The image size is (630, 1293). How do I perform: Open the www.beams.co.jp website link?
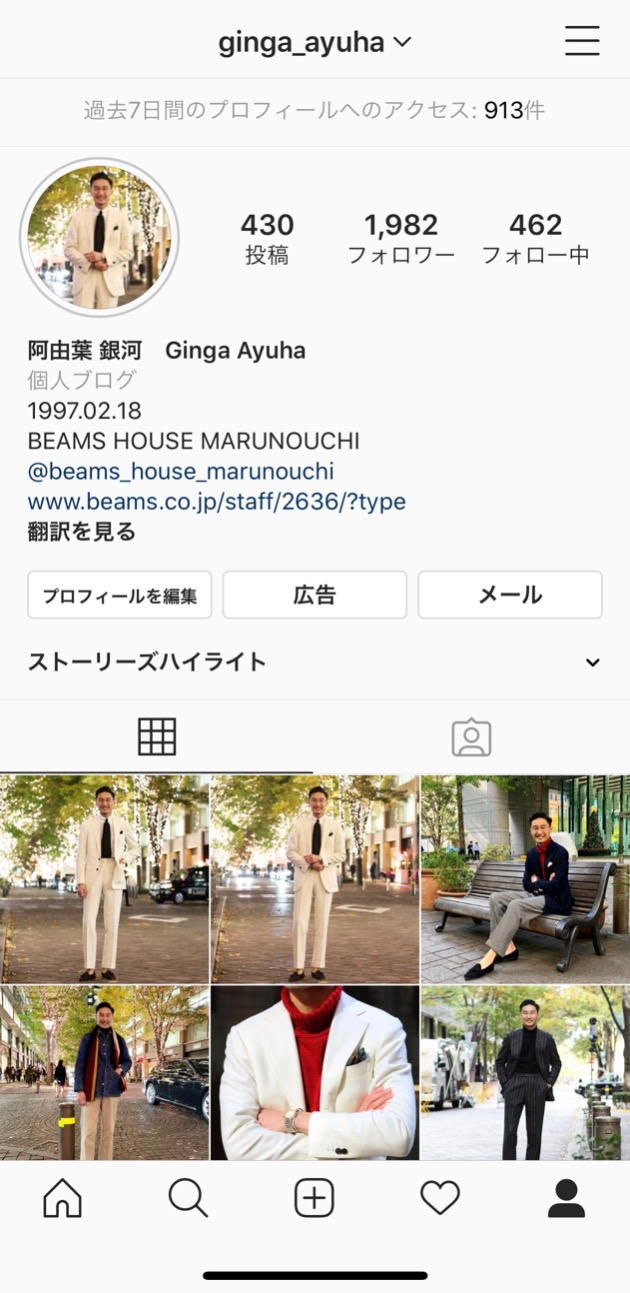(216, 501)
